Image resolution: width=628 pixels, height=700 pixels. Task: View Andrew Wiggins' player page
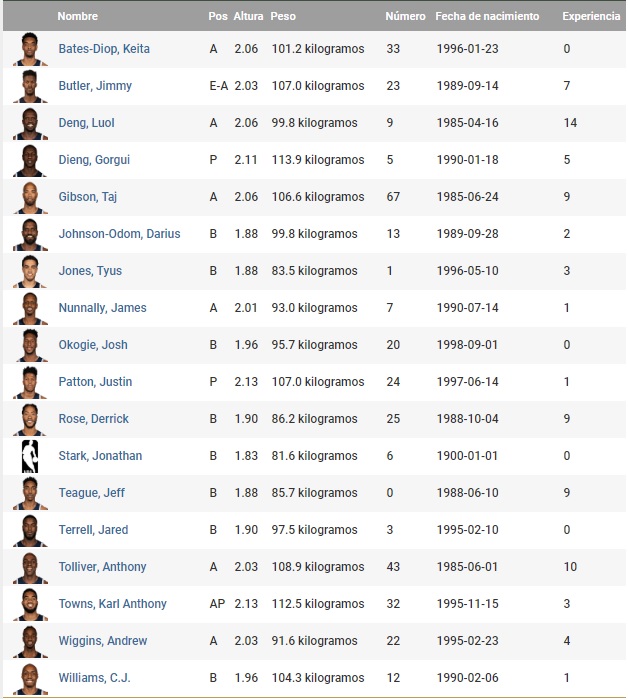[x=102, y=641]
